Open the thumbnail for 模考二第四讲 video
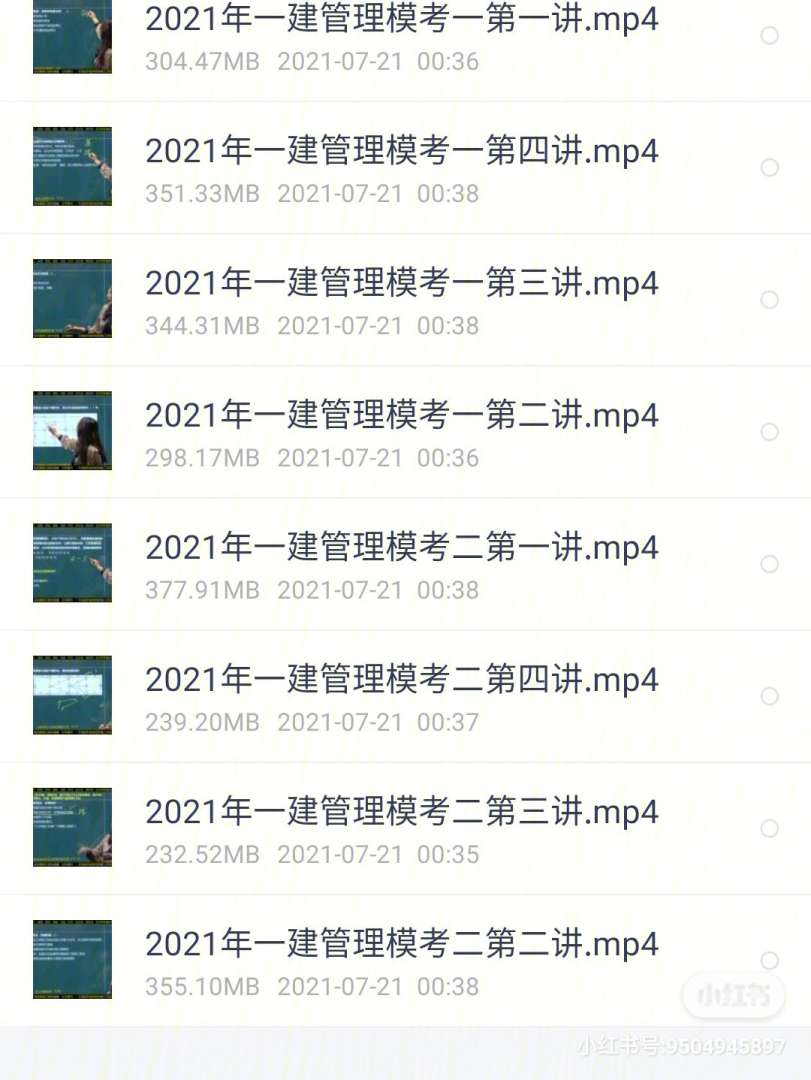Viewport: 811px width, 1080px height. click(71, 696)
